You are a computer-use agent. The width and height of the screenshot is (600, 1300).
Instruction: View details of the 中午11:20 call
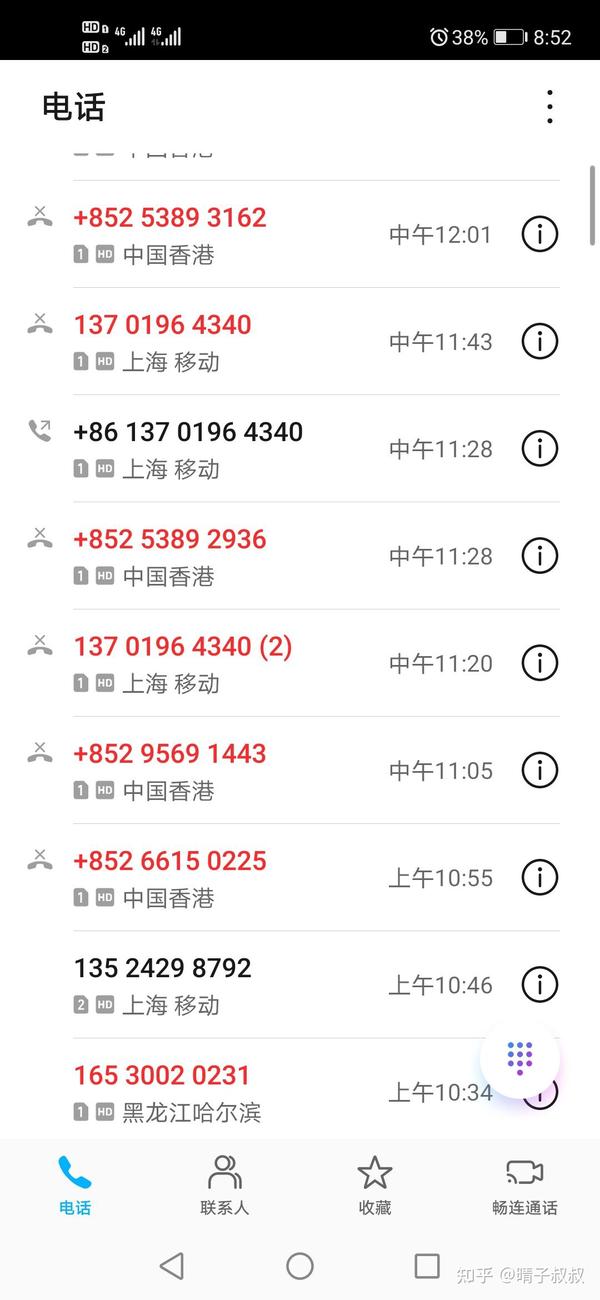coord(540,662)
